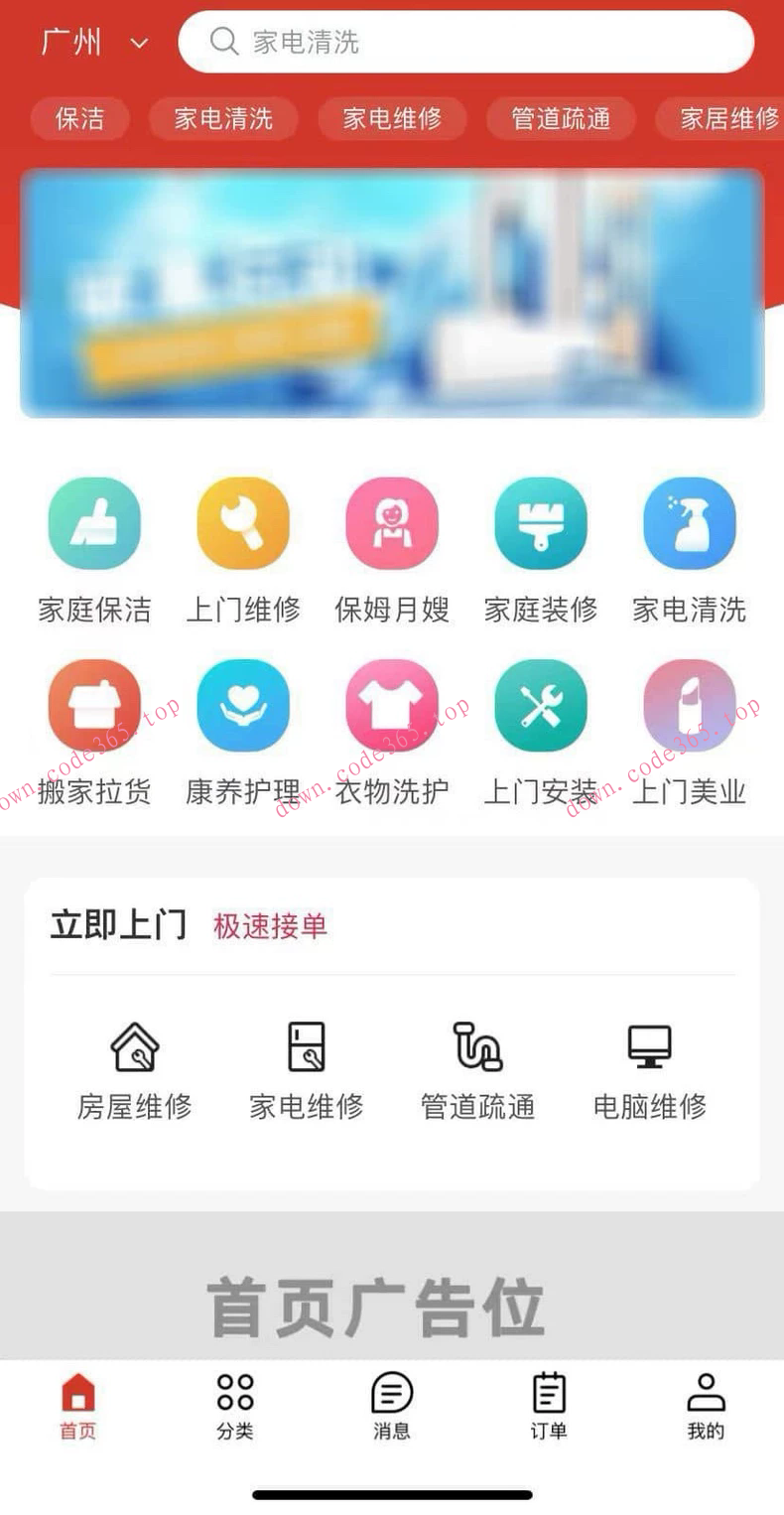Screen dimensions: 784x1515
Task: Open the city selector dropdown next to 广州
Action: pyautogui.click(x=138, y=43)
